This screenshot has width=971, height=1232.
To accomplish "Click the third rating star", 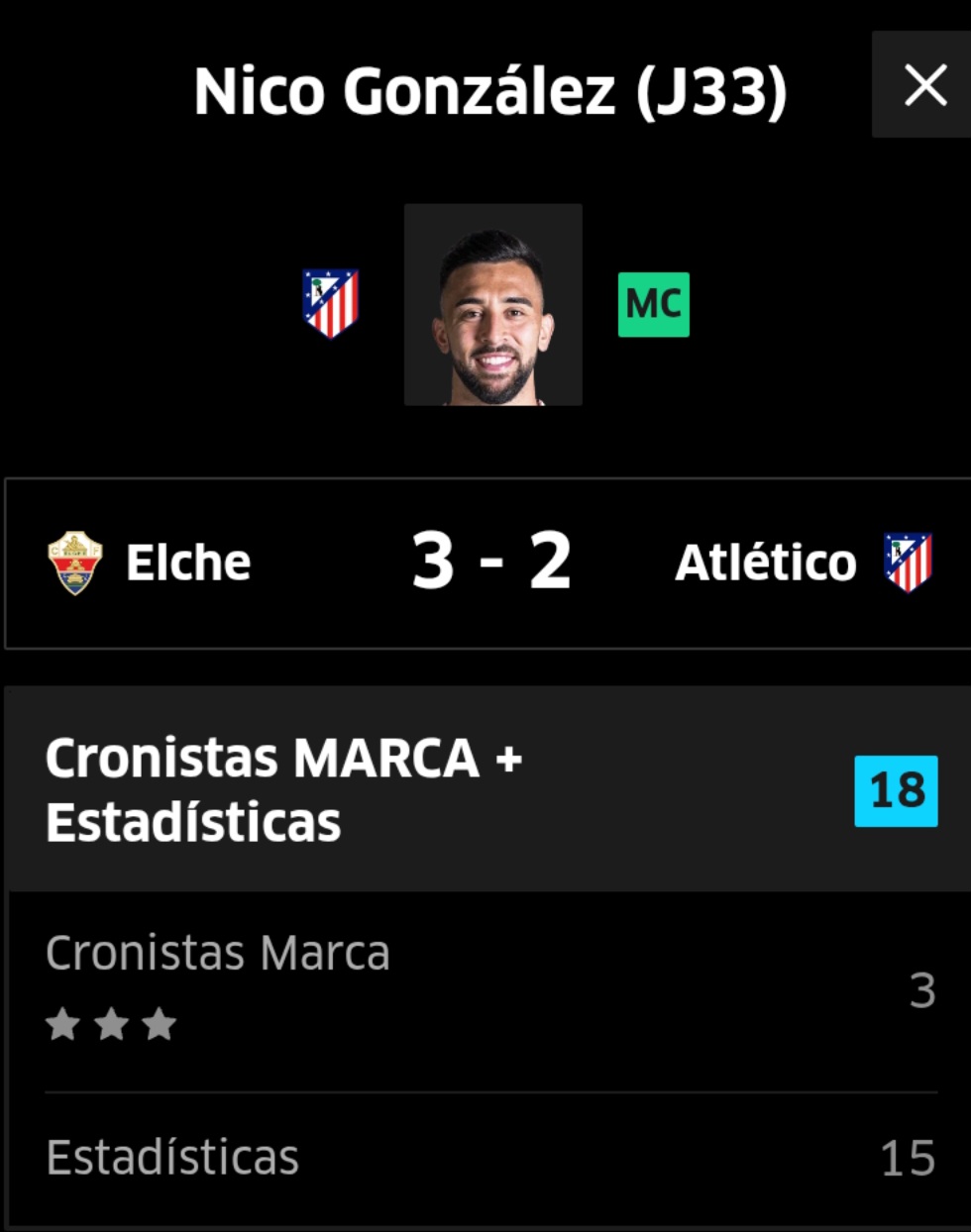I will [x=159, y=1023].
